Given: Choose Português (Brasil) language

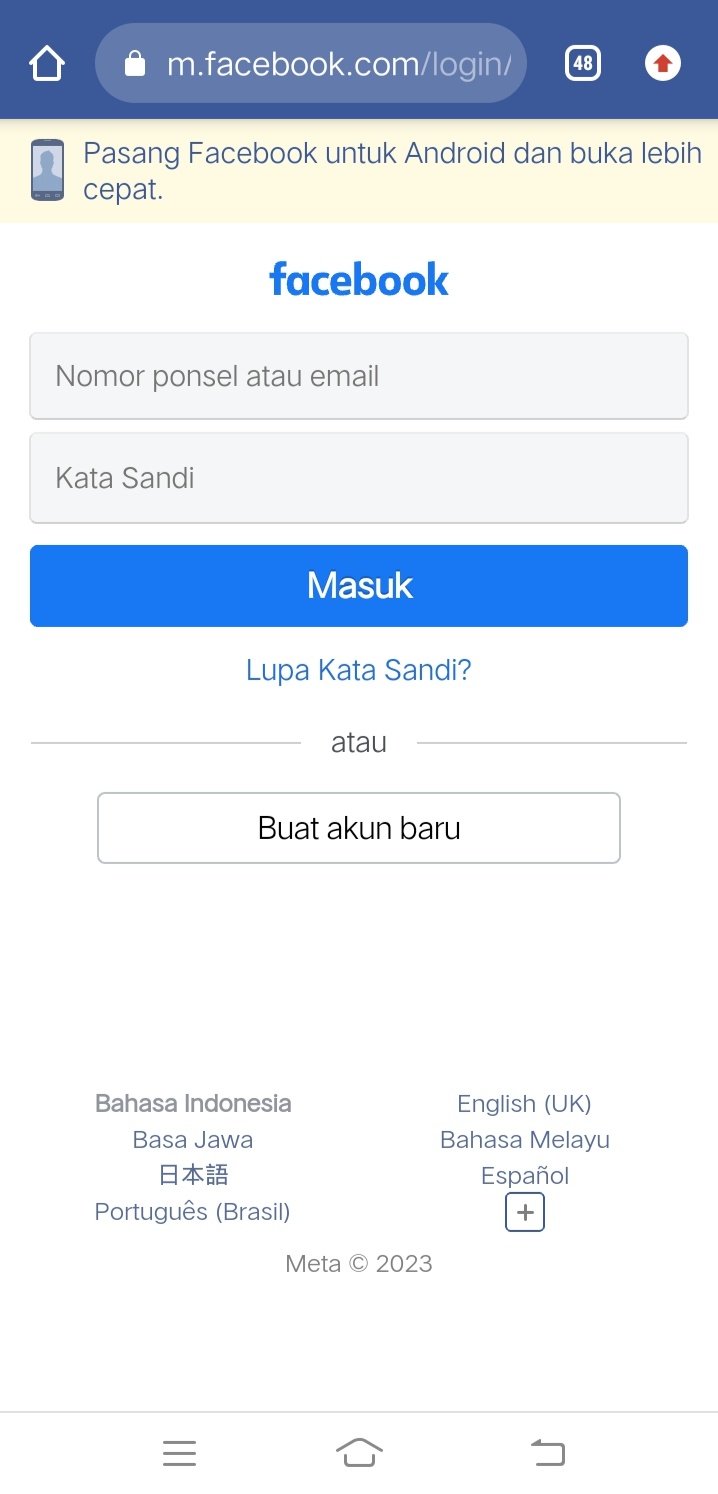Looking at the screenshot, I should 193,1212.
